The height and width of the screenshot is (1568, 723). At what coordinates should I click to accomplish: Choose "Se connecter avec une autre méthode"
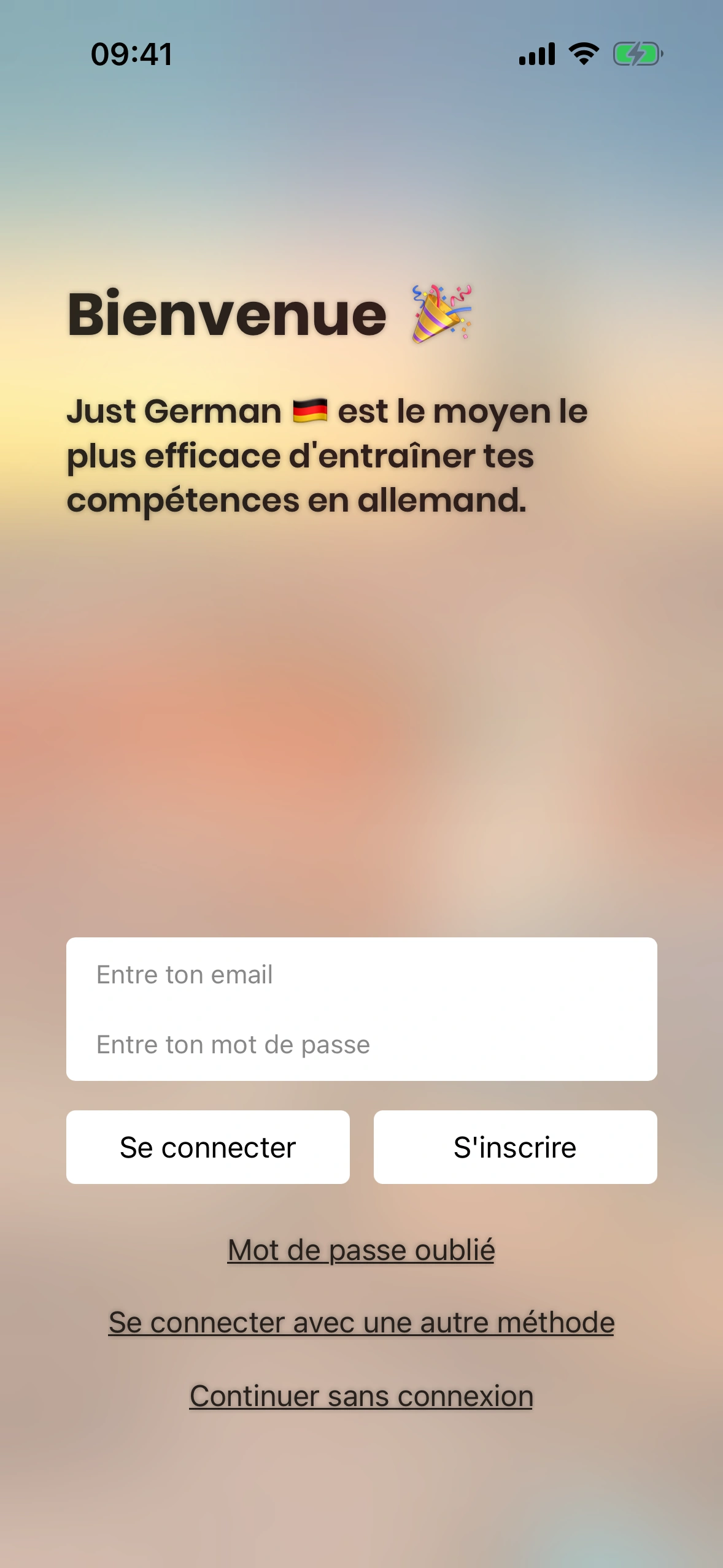pos(361,1323)
